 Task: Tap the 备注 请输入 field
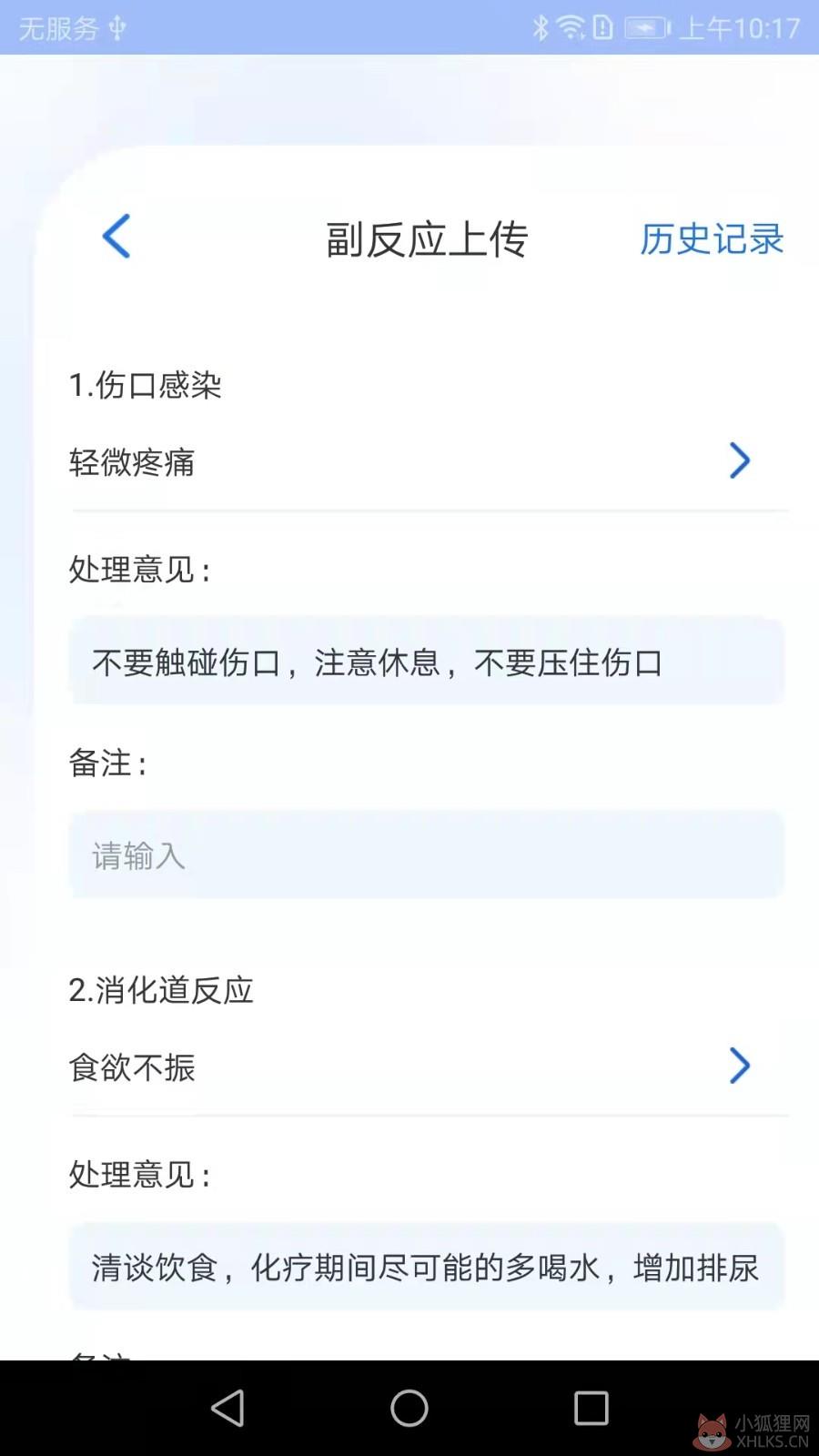tap(426, 855)
